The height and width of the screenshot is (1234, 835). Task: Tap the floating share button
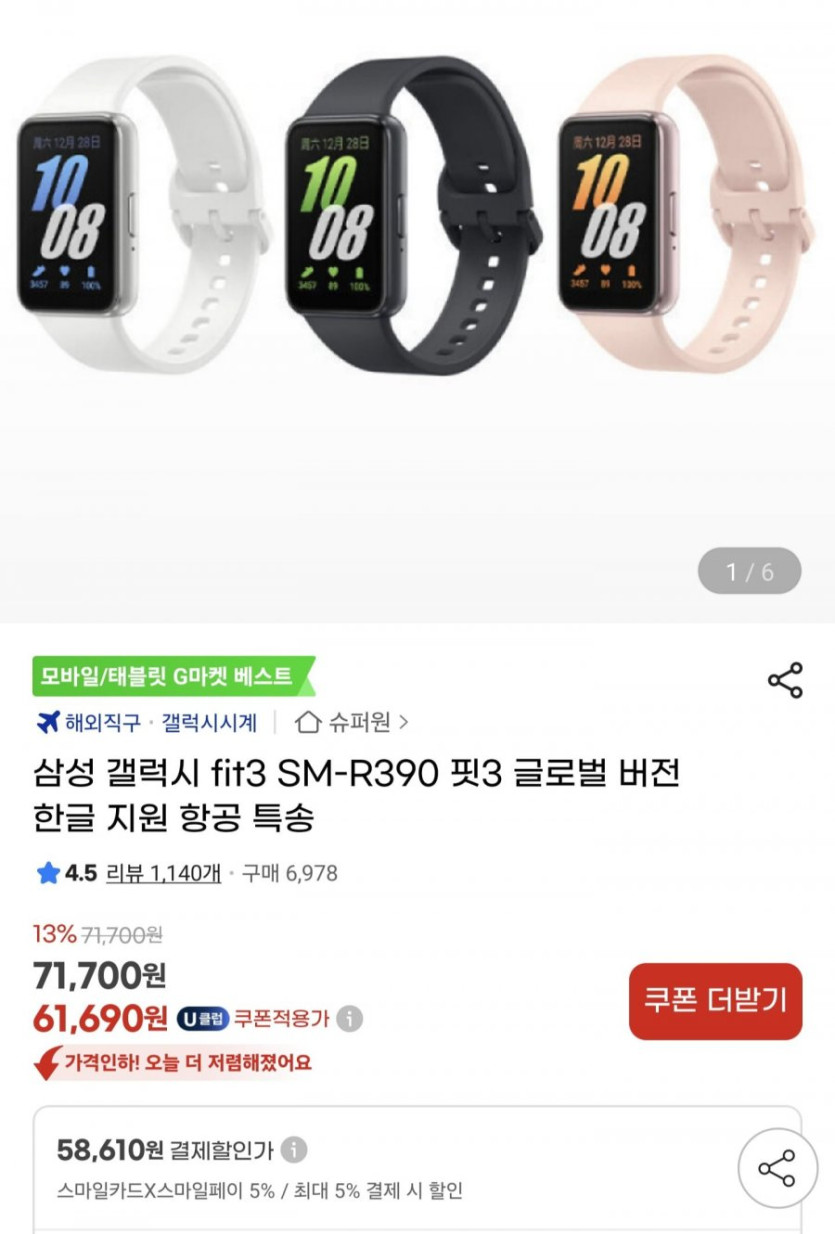(778, 1168)
